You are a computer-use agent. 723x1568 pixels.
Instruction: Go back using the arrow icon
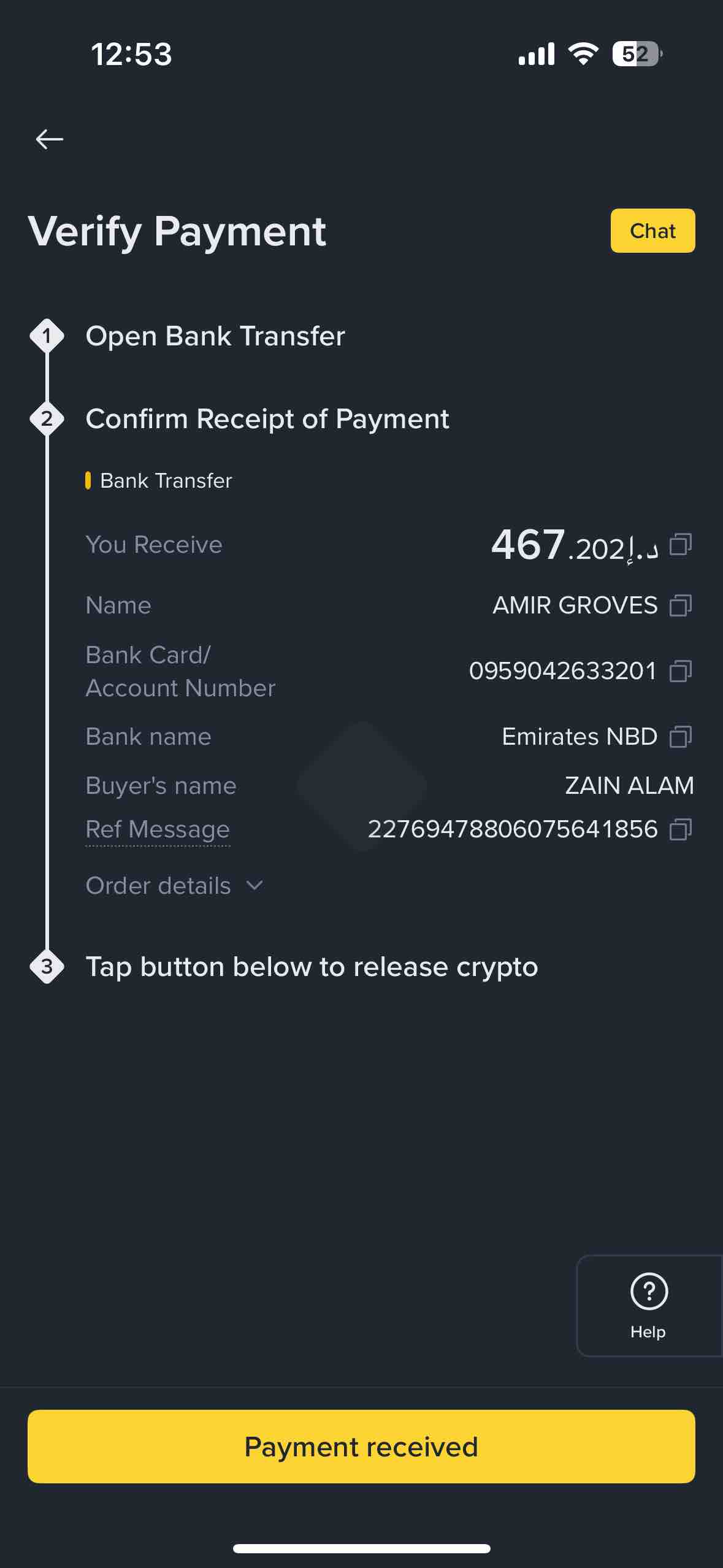pos(49,139)
